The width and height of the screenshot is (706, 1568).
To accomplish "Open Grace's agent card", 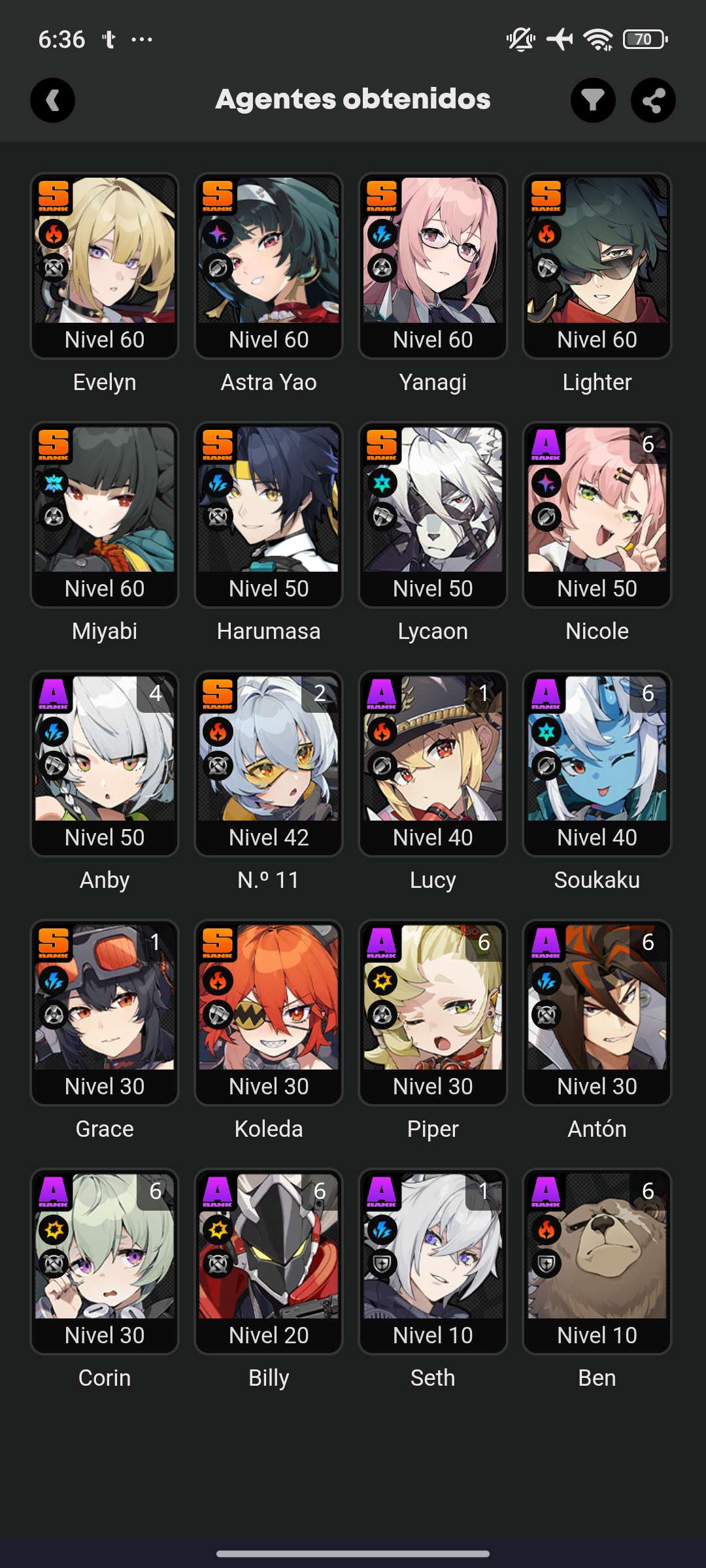I will tap(105, 1012).
